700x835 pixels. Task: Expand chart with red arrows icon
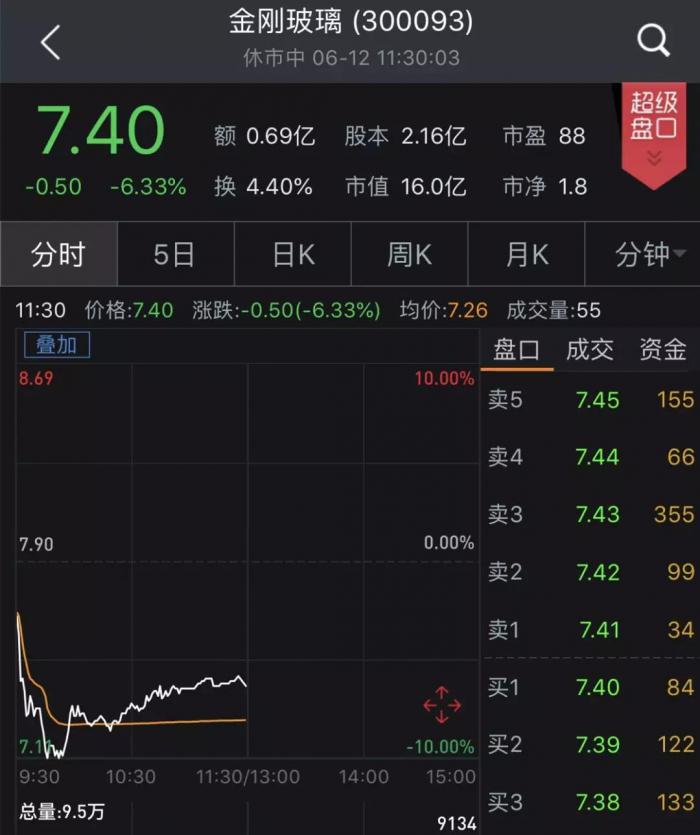441,706
